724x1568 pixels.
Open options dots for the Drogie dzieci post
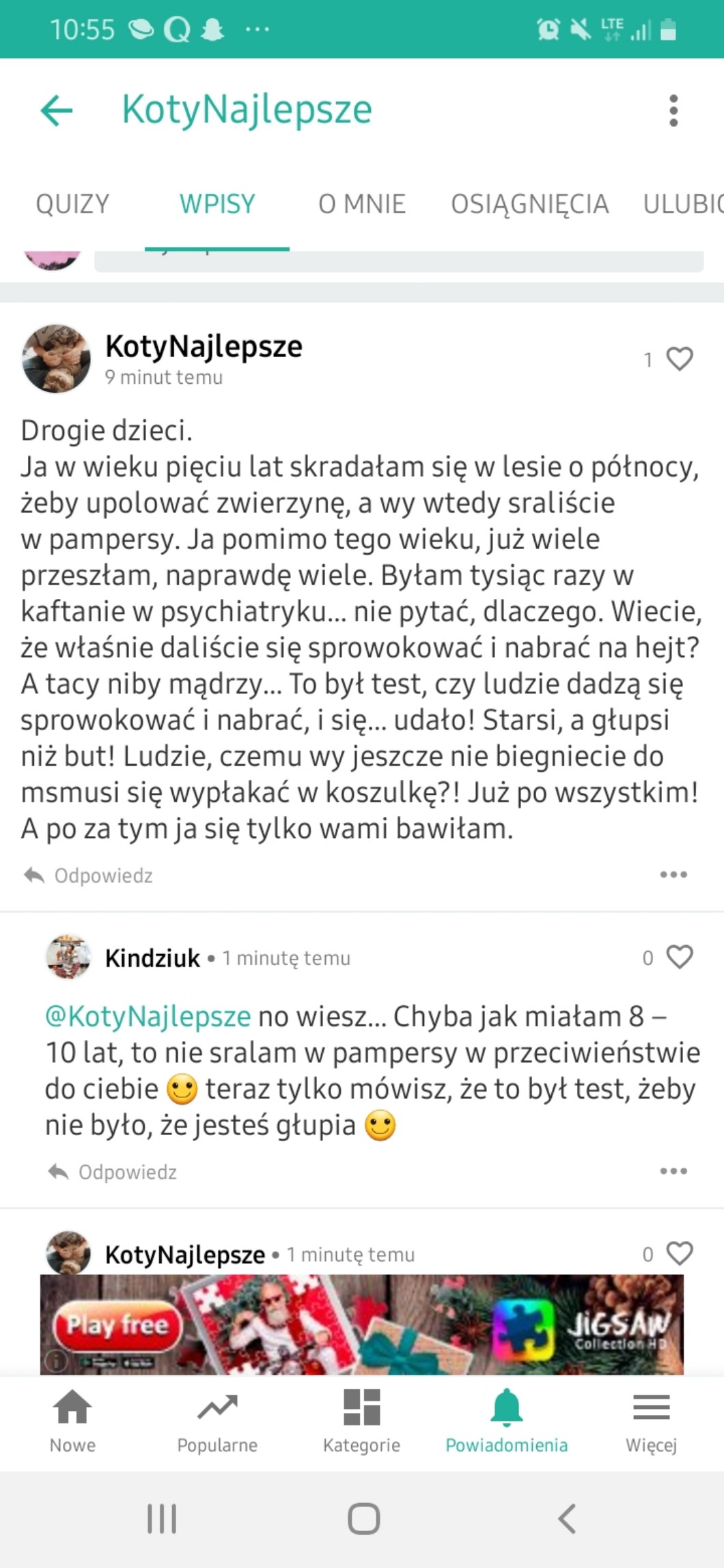pyautogui.click(x=673, y=875)
